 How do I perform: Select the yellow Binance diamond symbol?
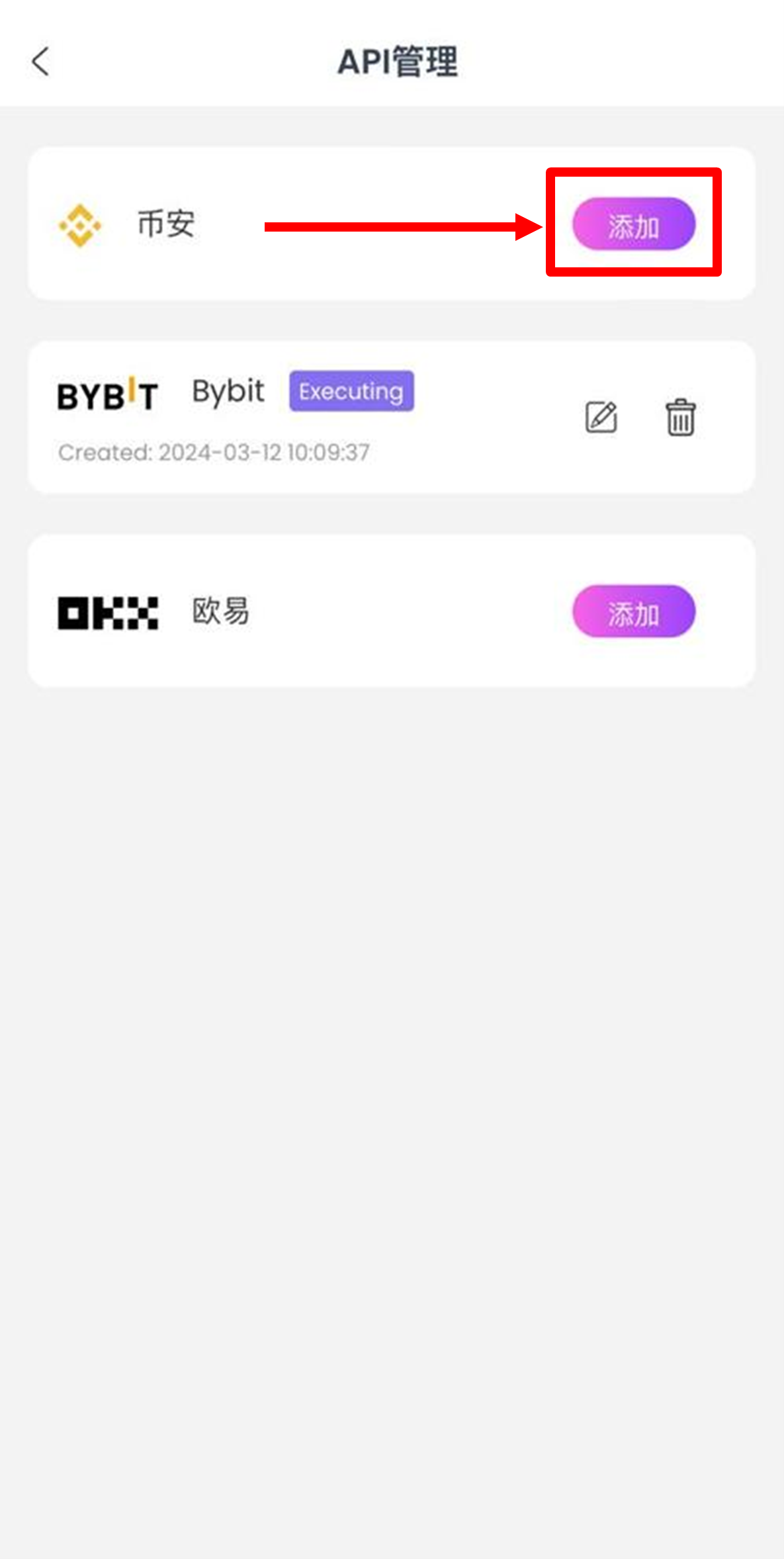(81, 225)
